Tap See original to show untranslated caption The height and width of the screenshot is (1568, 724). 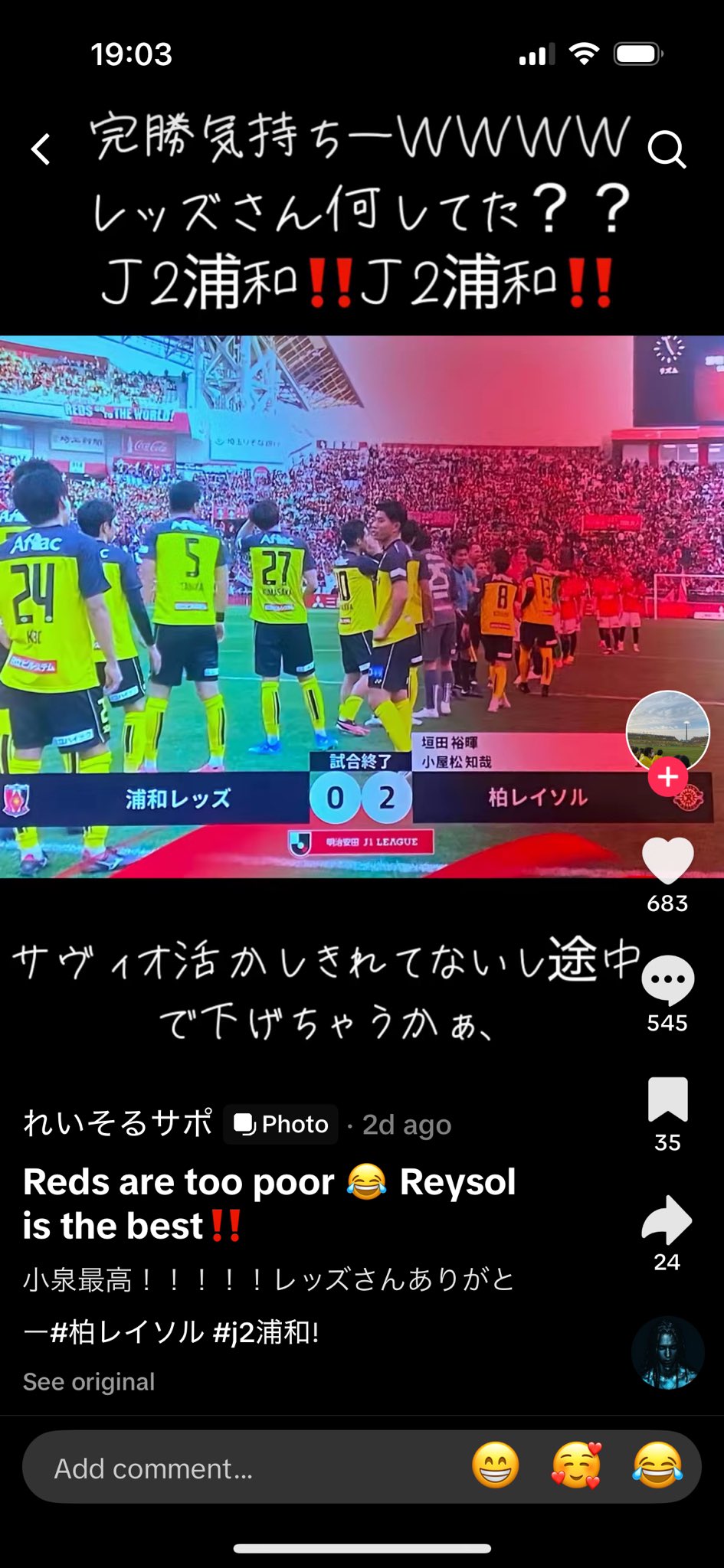(x=89, y=1382)
